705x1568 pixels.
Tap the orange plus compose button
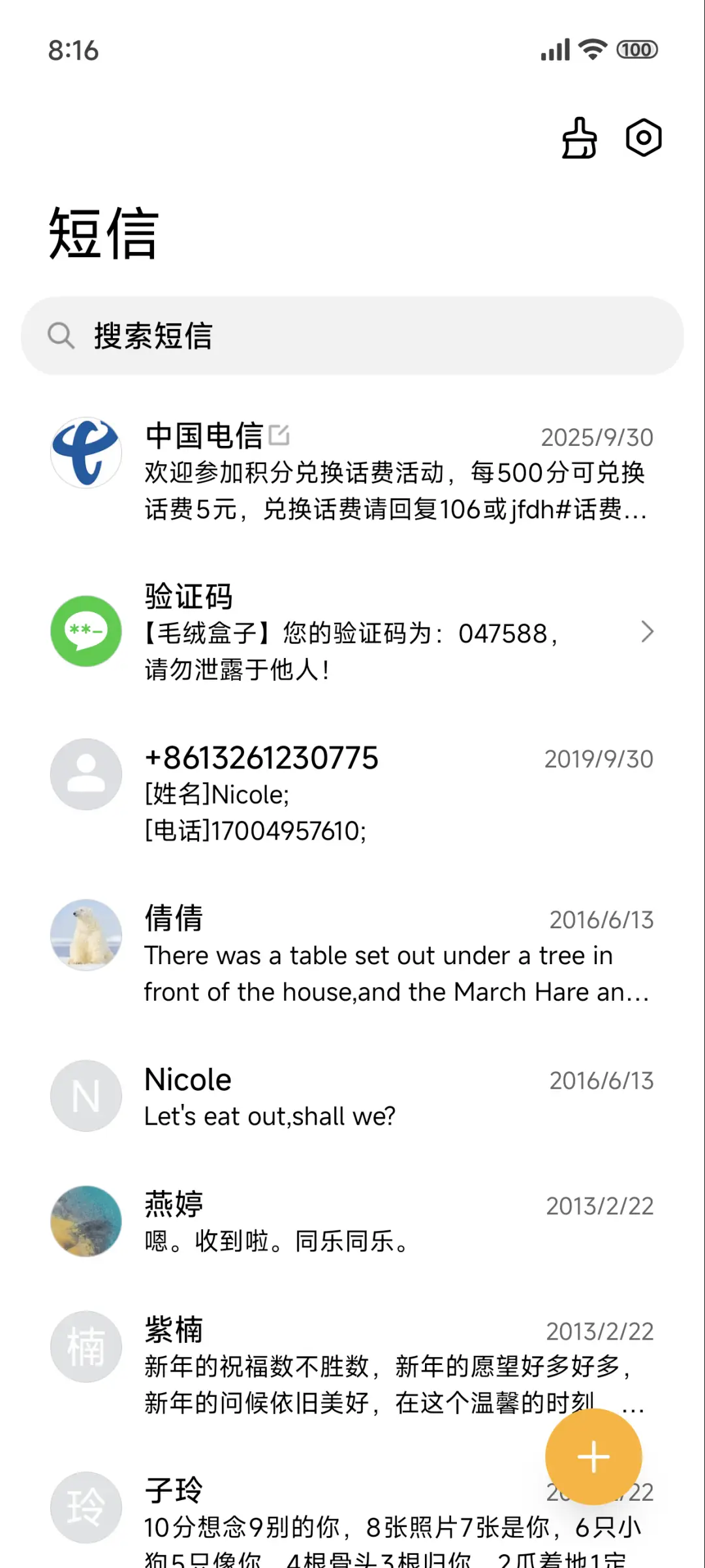click(593, 1456)
